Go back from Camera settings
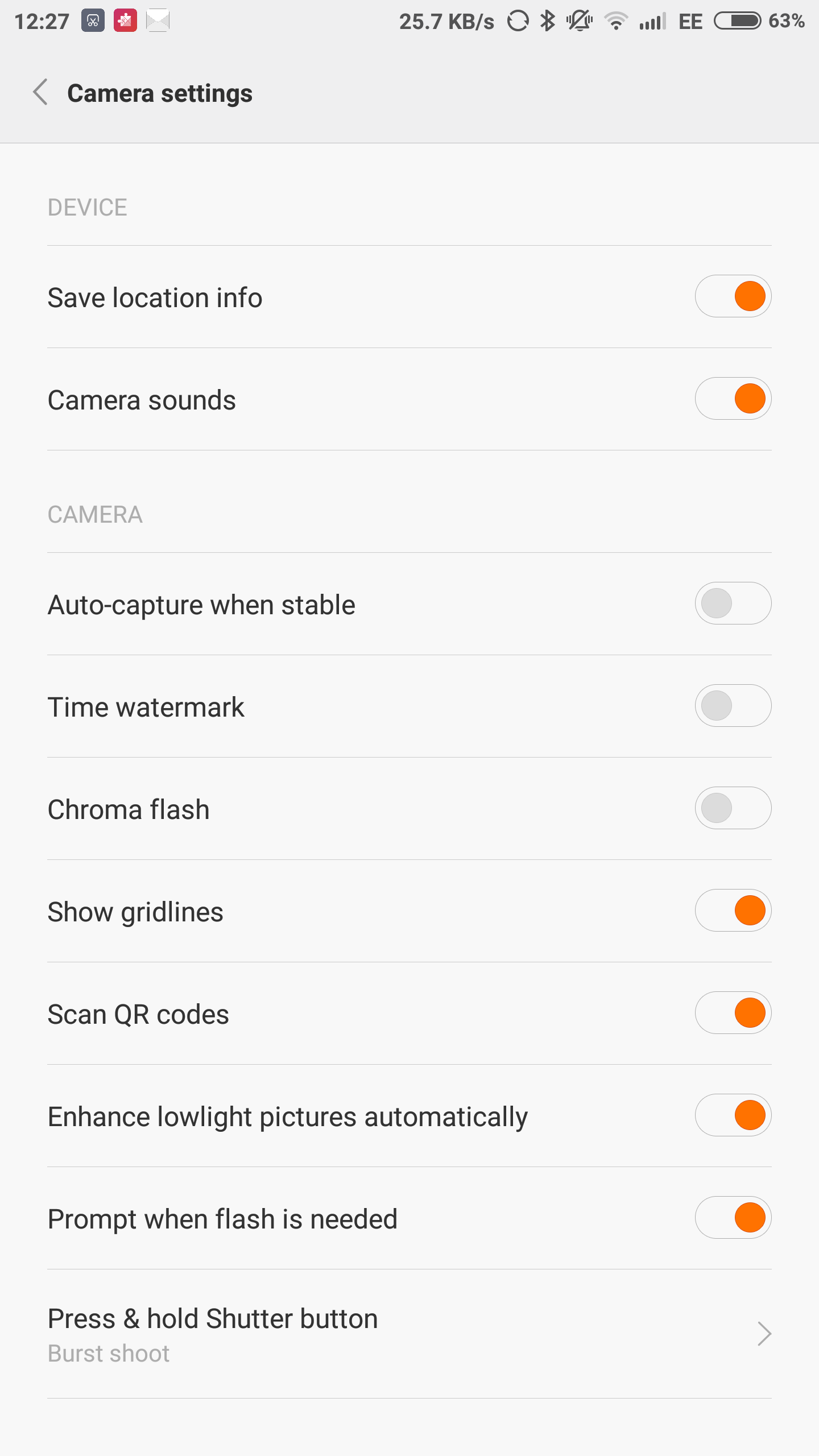819x1456 pixels. coord(41,92)
